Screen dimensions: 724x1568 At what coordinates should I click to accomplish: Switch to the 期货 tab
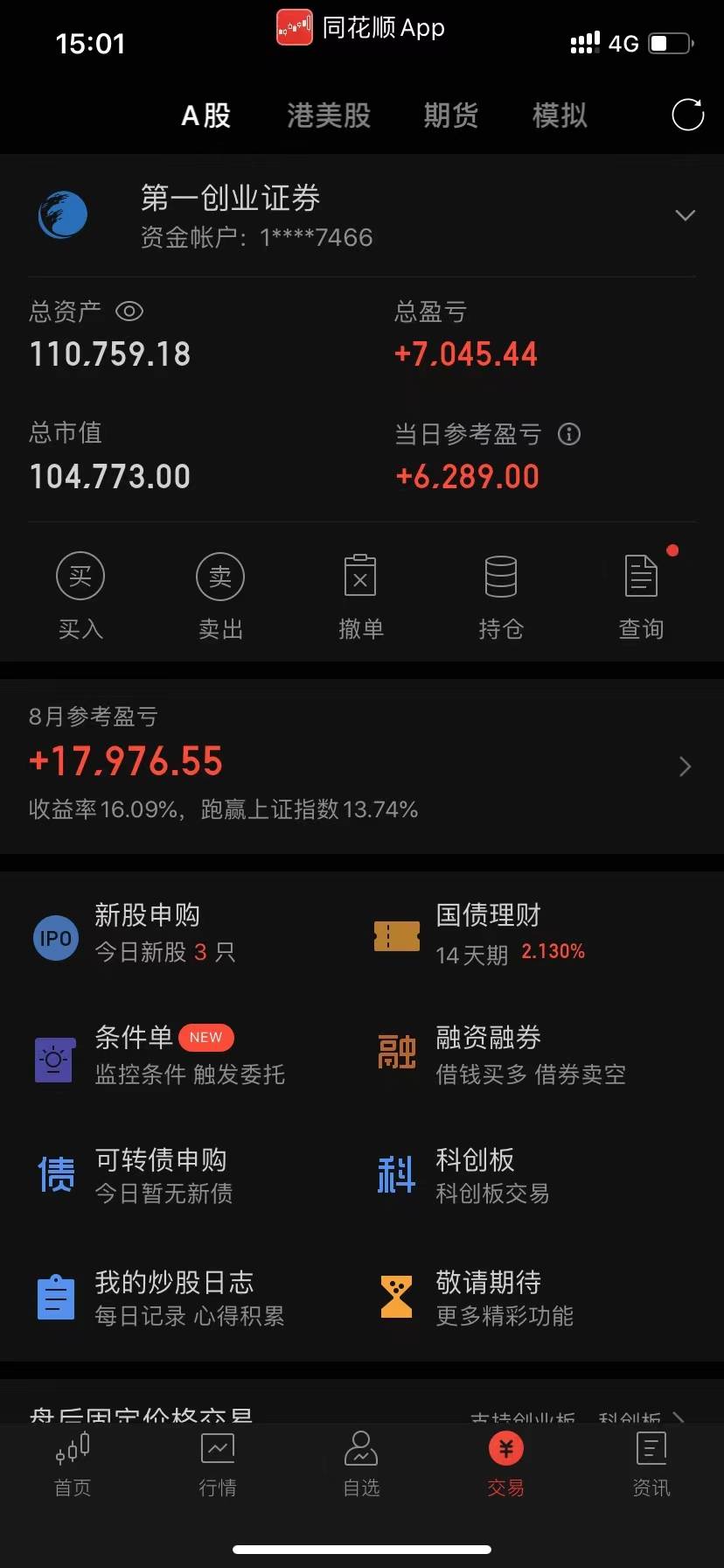(451, 115)
